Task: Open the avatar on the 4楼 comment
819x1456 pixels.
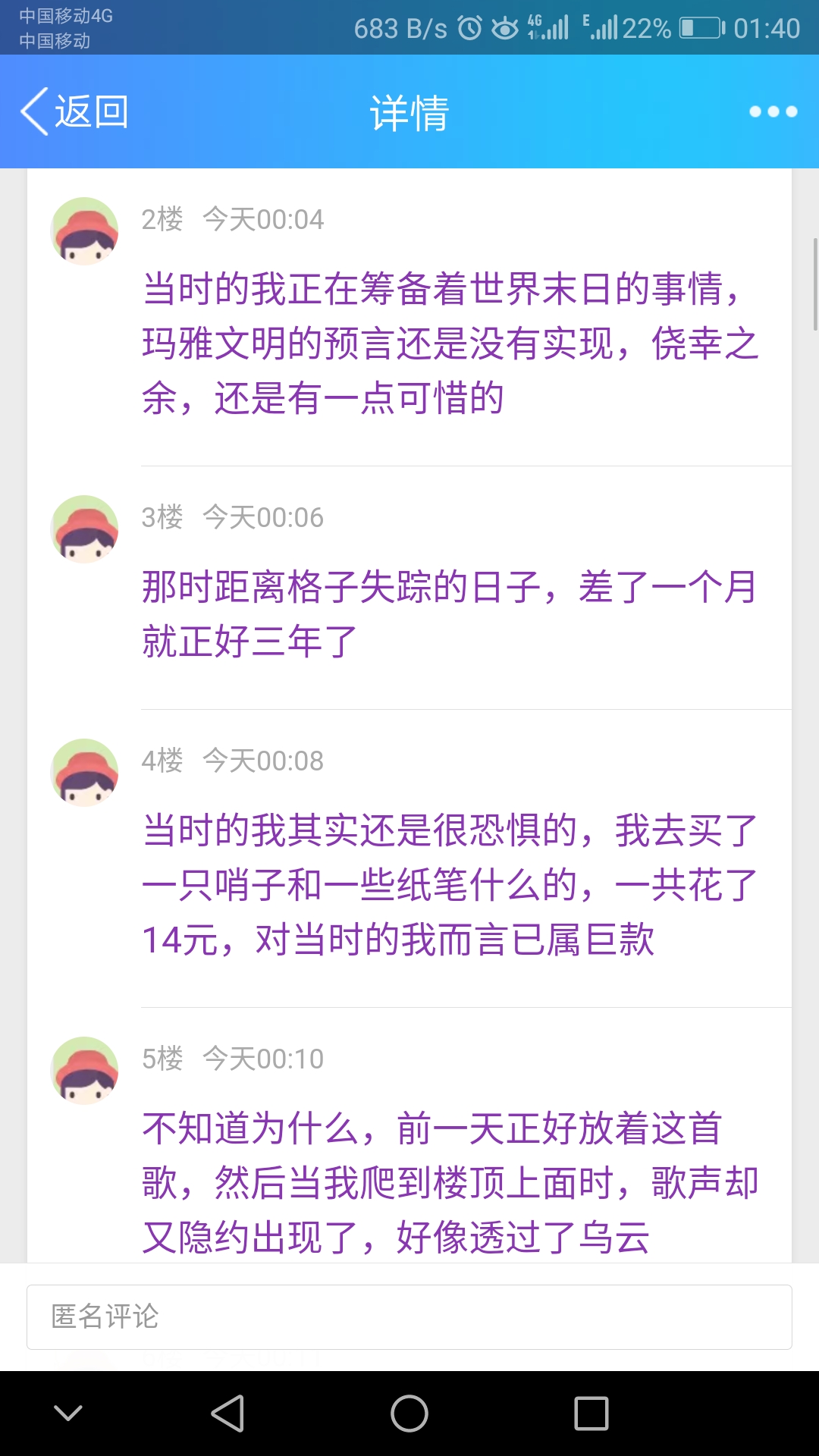Action: (x=84, y=773)
